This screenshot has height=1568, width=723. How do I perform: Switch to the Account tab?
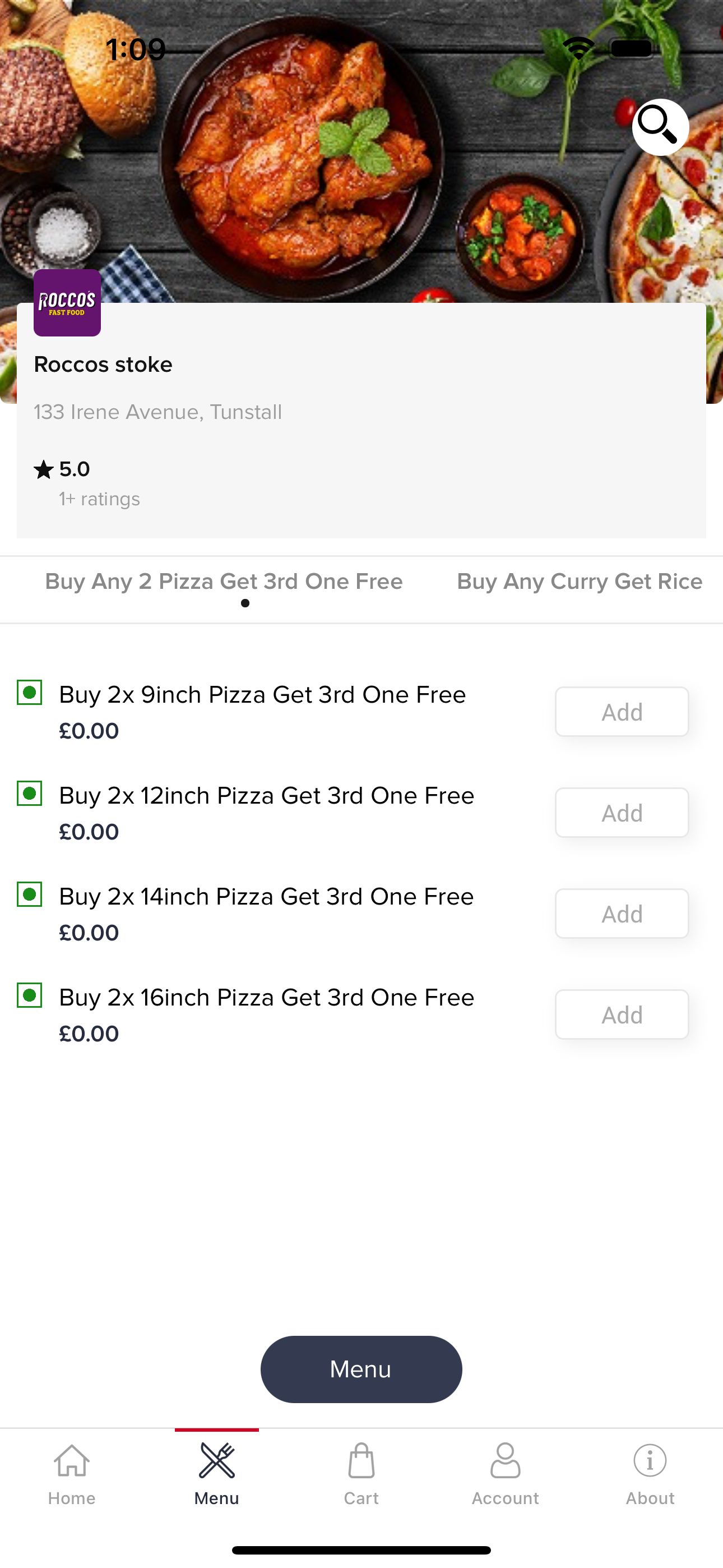click(x=505, y=1474)
